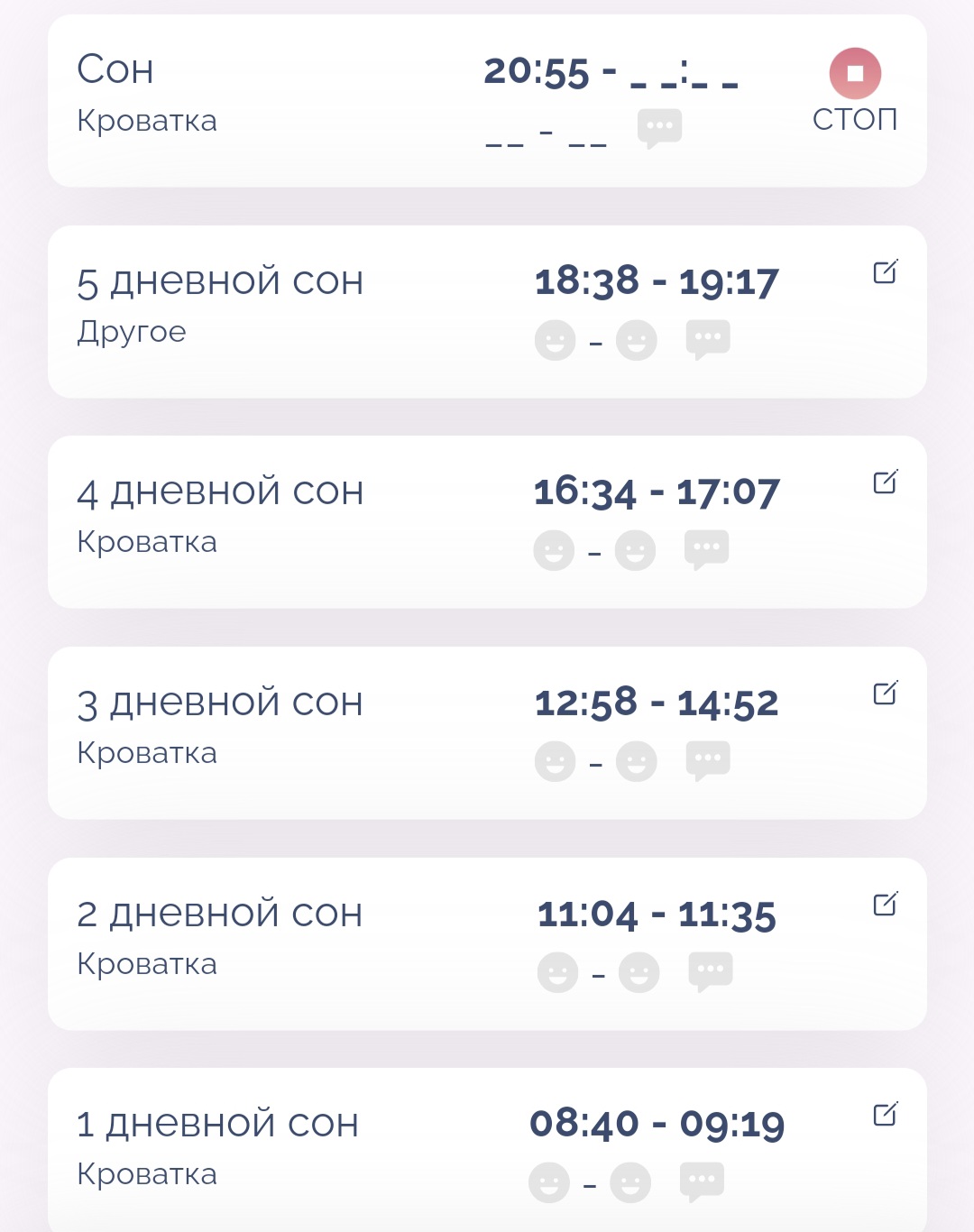Open comment icon on active Сон entry
The width and height of the screenshot is (974, 1232).
[x=657, y=126]
